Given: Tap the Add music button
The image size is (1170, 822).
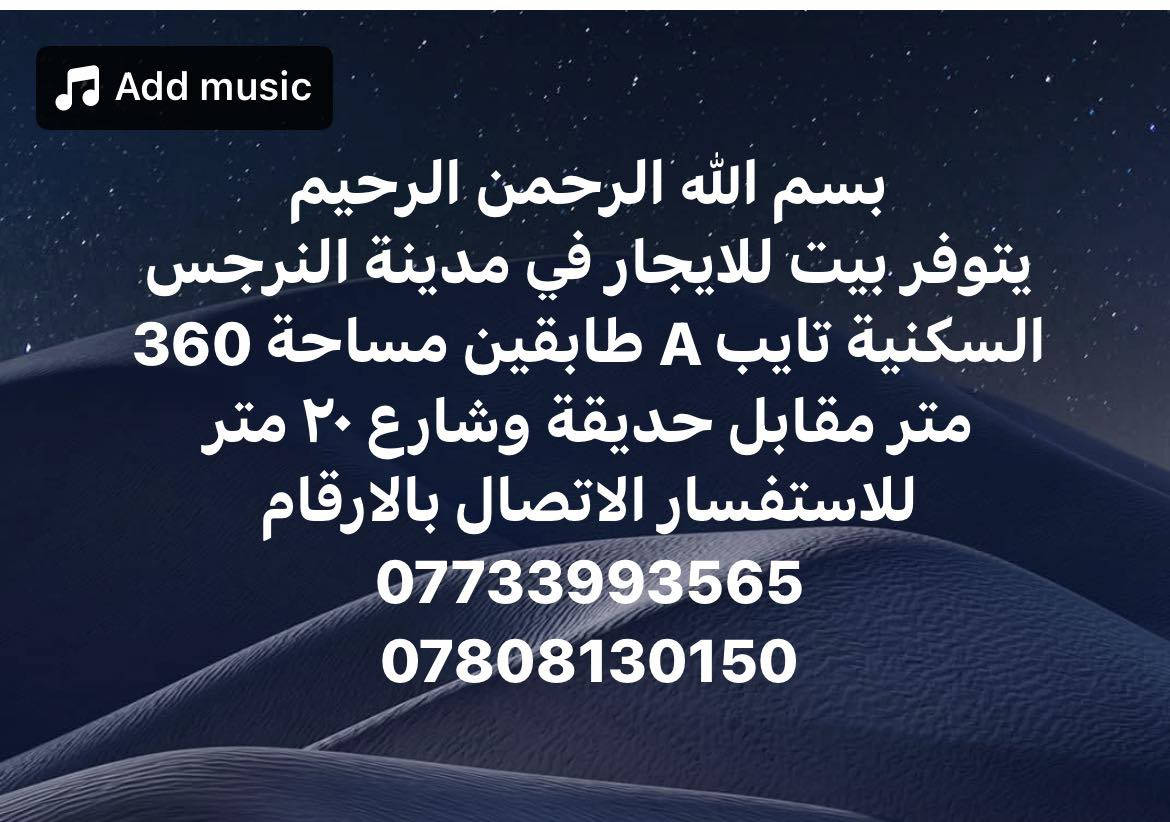Looking at the screenshot, I should pos(184,88).
